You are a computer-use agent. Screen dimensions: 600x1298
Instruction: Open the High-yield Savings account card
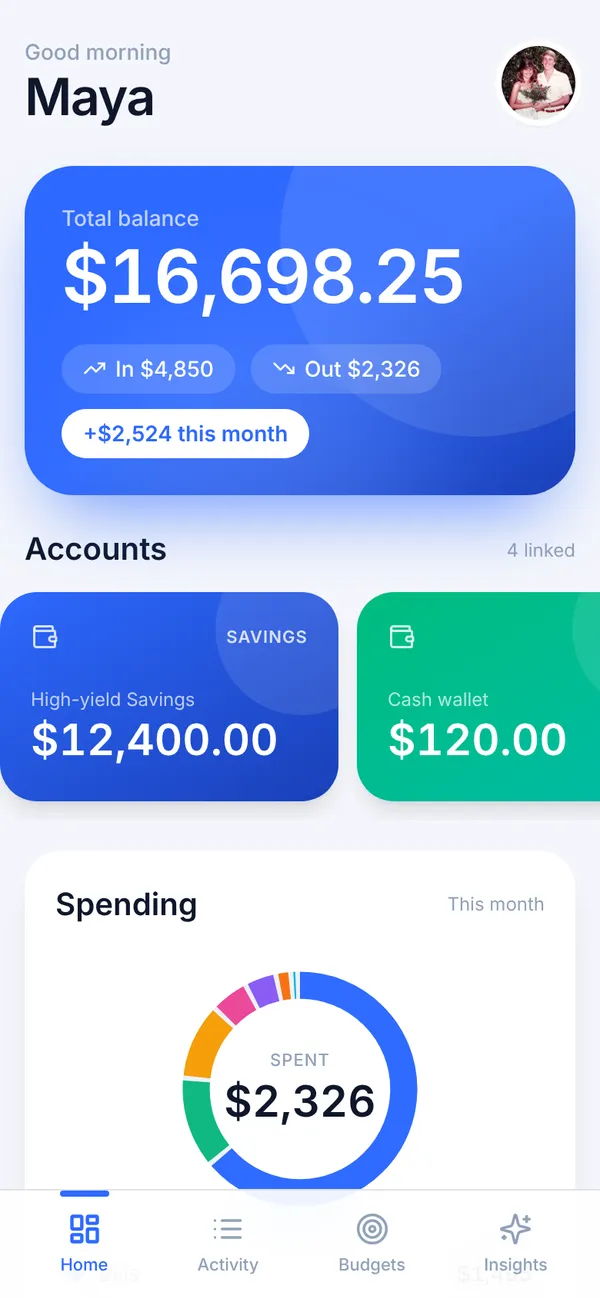tap(169, 697)
